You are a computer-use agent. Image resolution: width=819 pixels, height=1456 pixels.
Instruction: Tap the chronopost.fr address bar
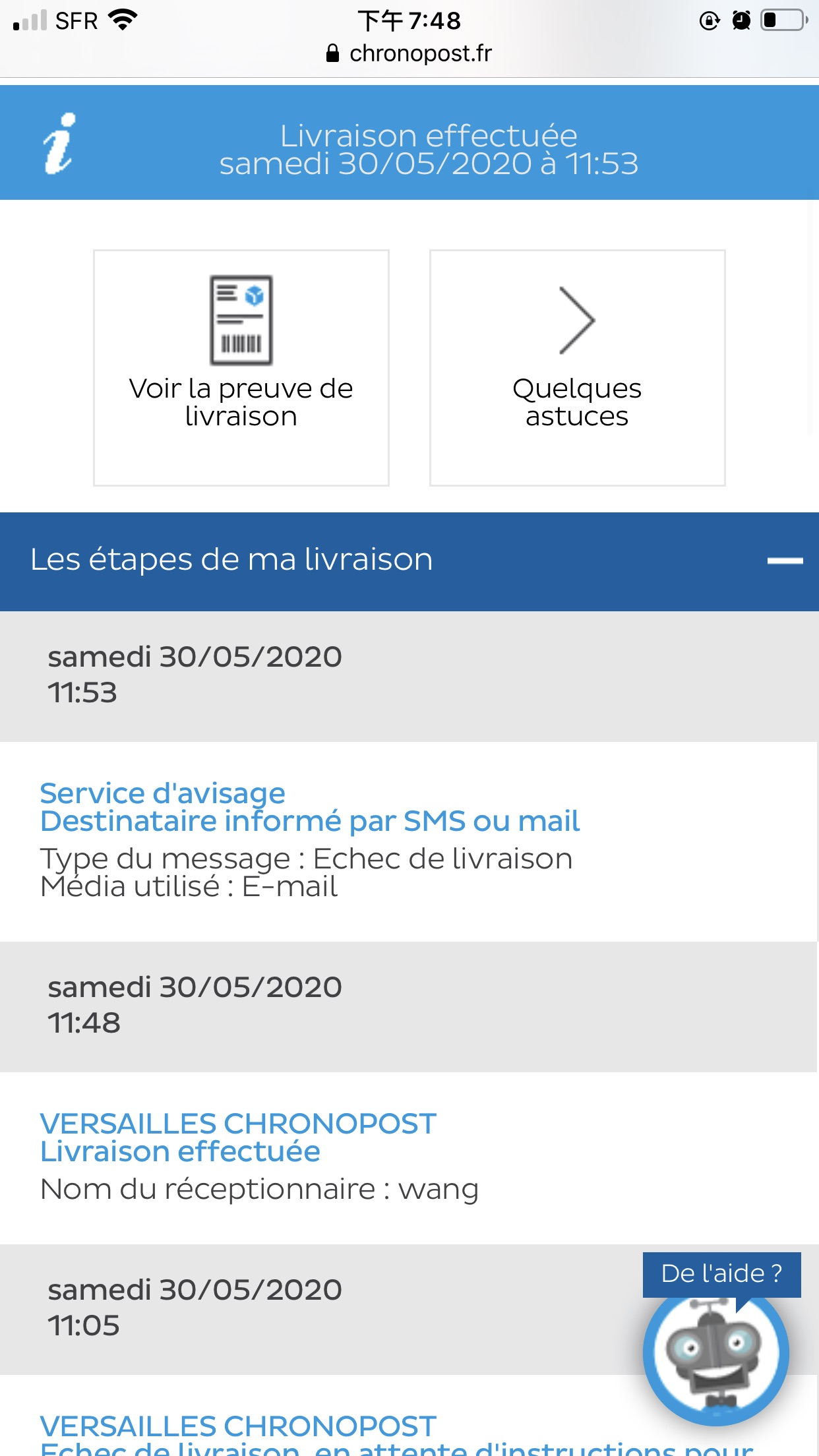pos(409,53)
